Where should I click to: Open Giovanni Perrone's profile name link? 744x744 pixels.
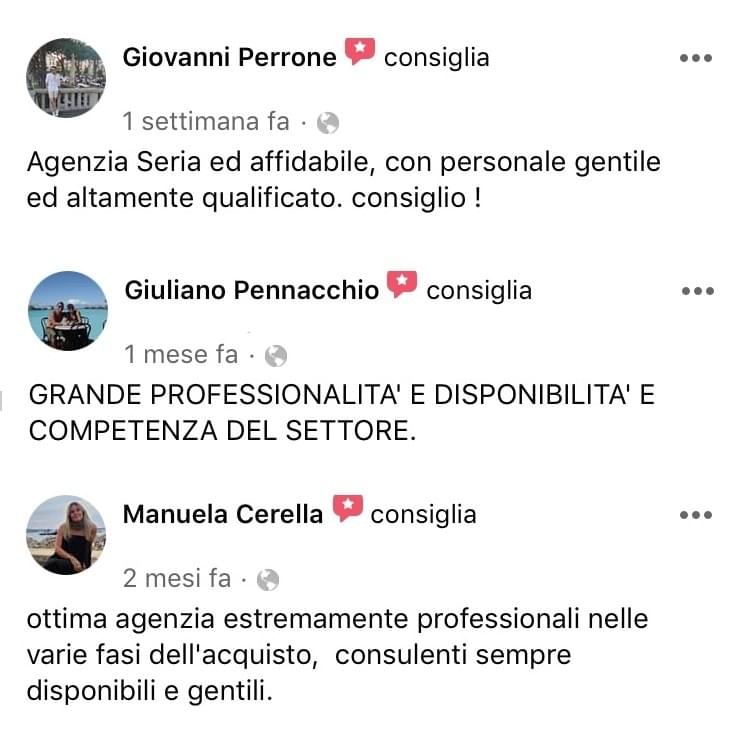coord(229,58)
